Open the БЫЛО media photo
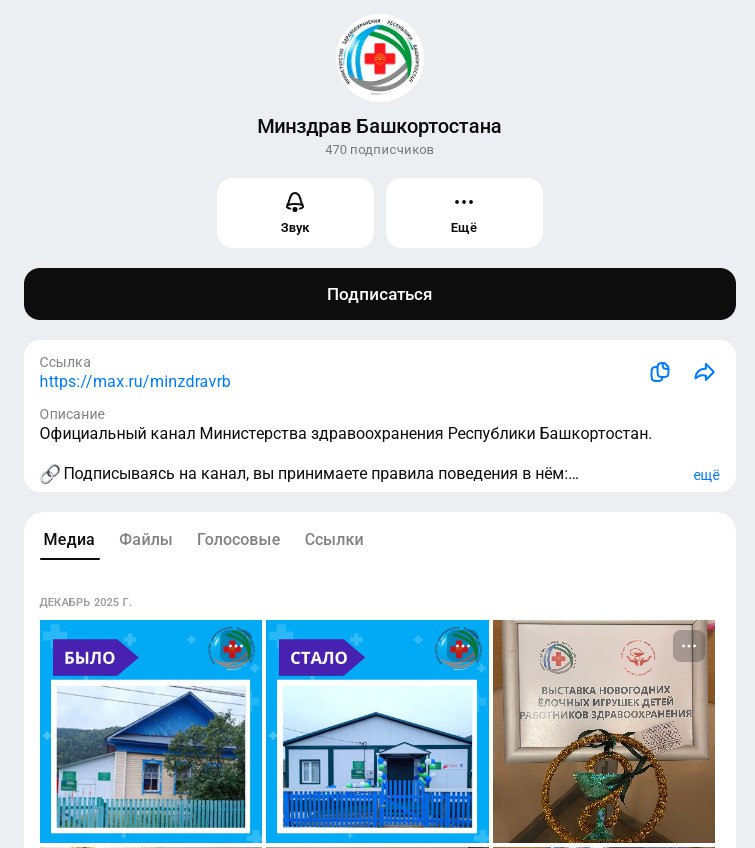Viewport: 755px width, 848px height. pos(151,732)
